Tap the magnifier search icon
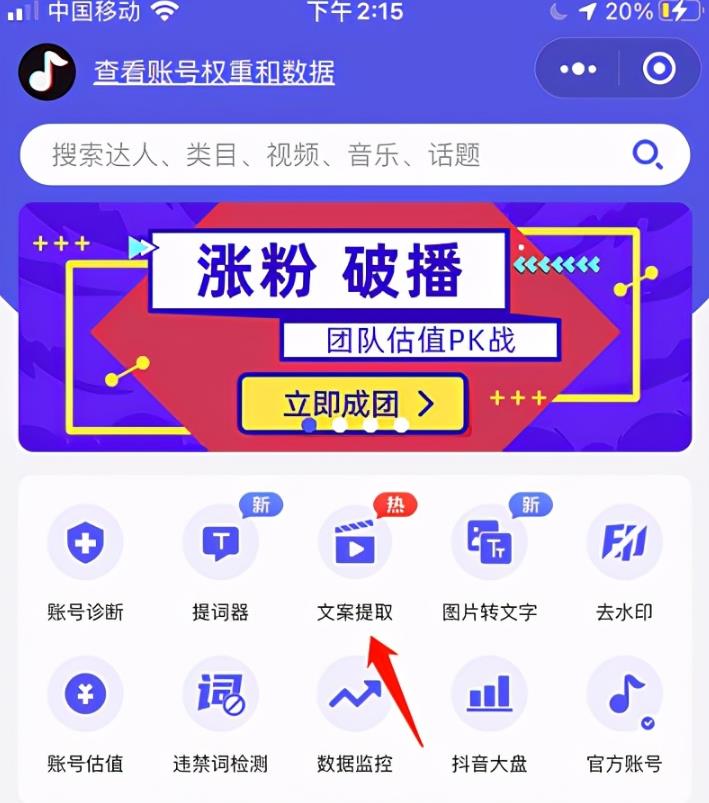709x803 pixels. click(647, 155)
